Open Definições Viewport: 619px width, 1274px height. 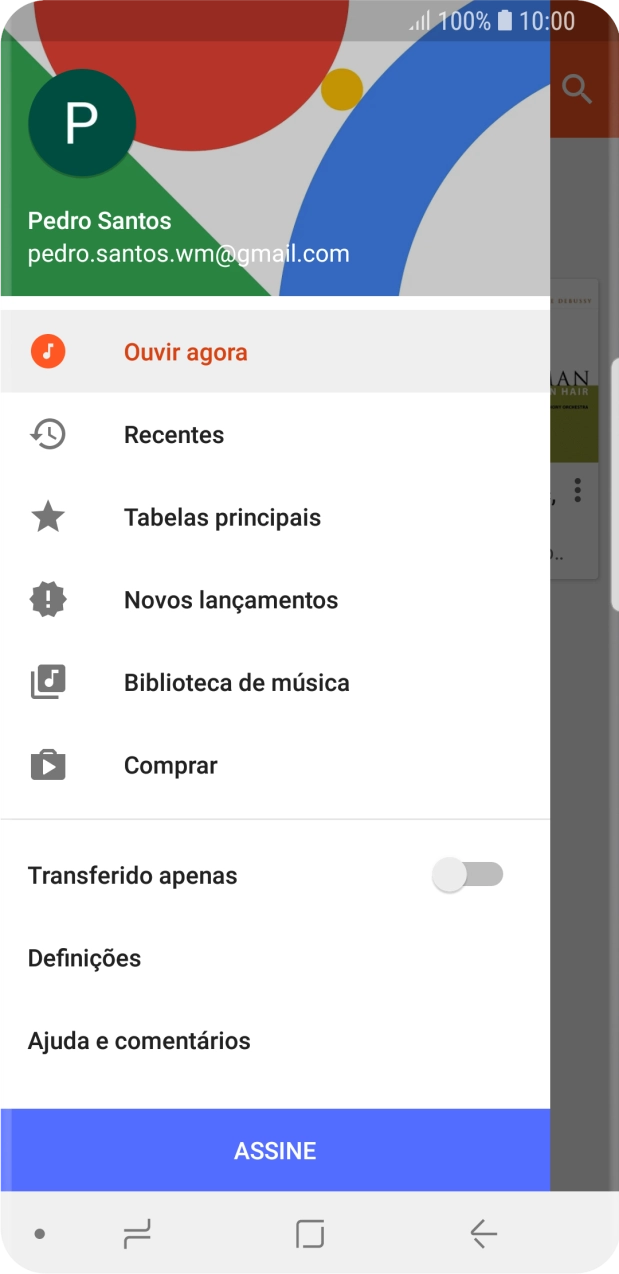(85, 958)
